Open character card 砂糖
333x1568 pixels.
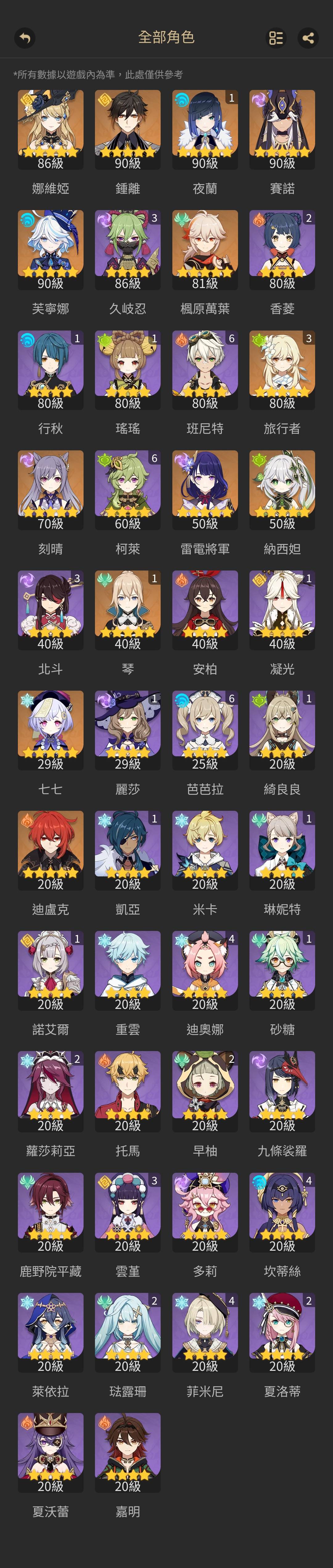point(282,970)
